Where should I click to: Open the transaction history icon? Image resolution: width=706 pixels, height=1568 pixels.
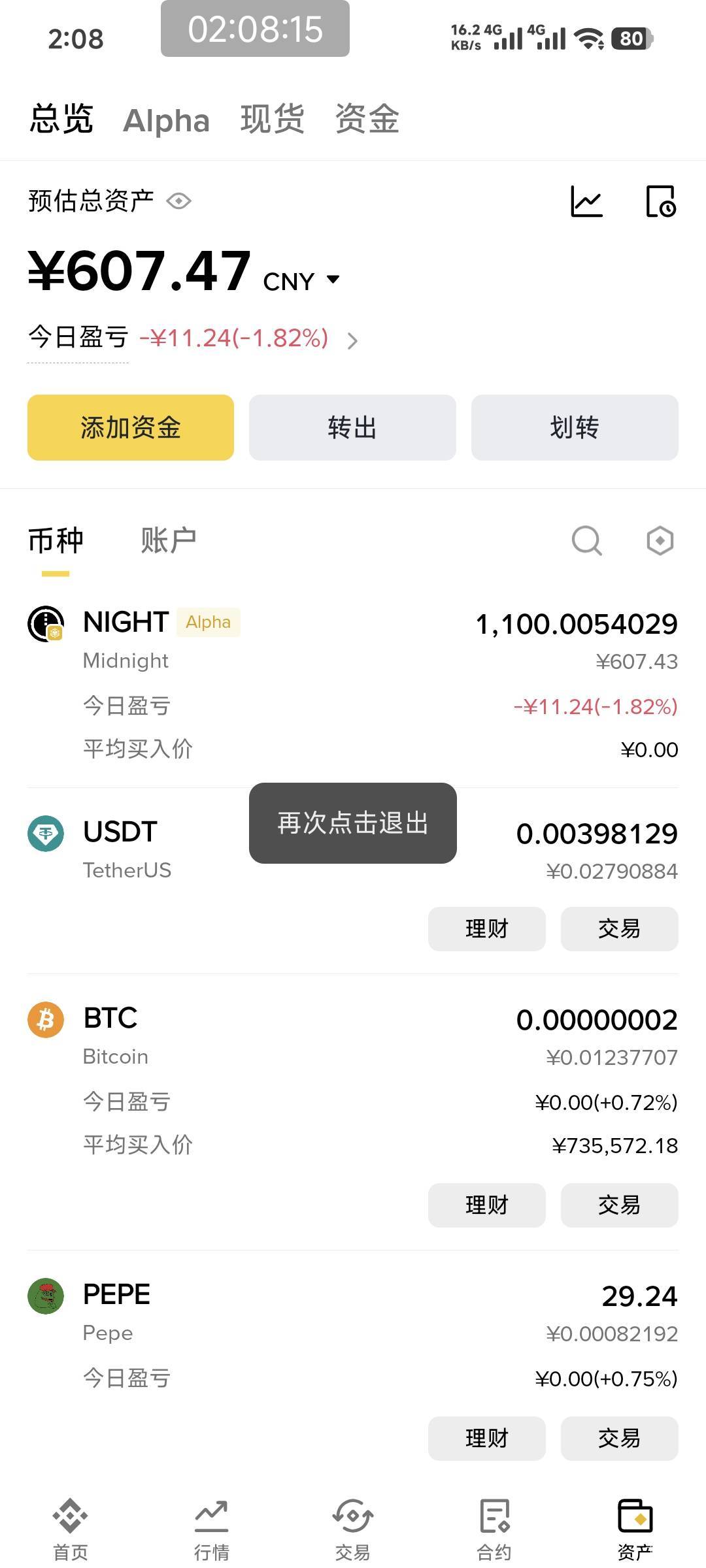(660, 201)
